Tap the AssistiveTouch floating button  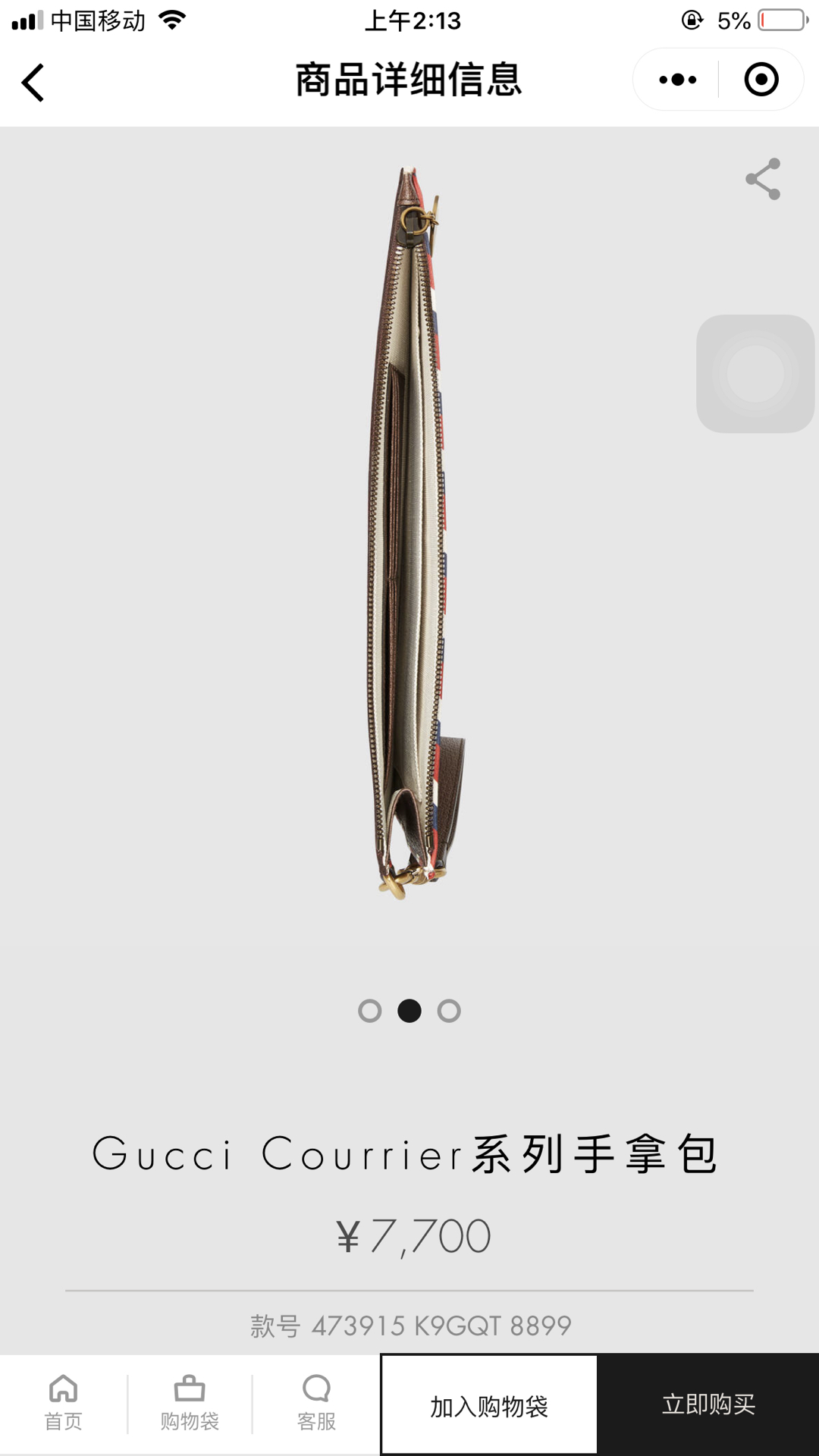click(755, 374)
